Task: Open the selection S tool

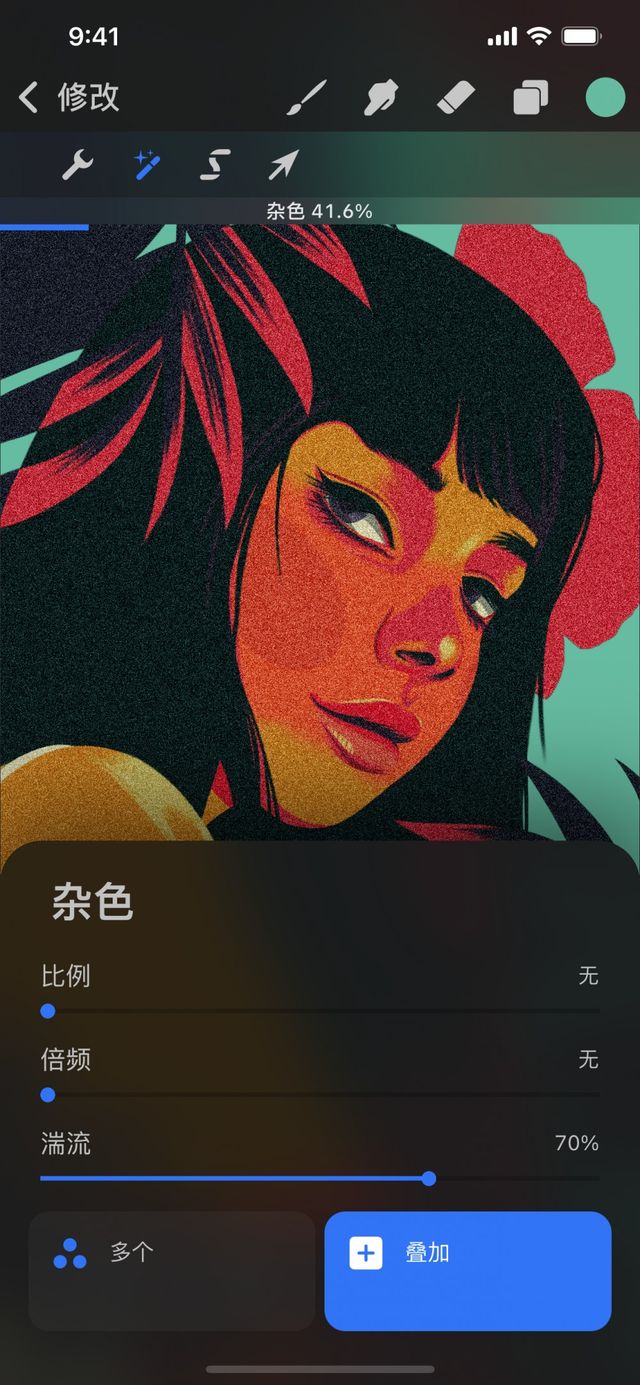Action: click(x=215, y=165)
